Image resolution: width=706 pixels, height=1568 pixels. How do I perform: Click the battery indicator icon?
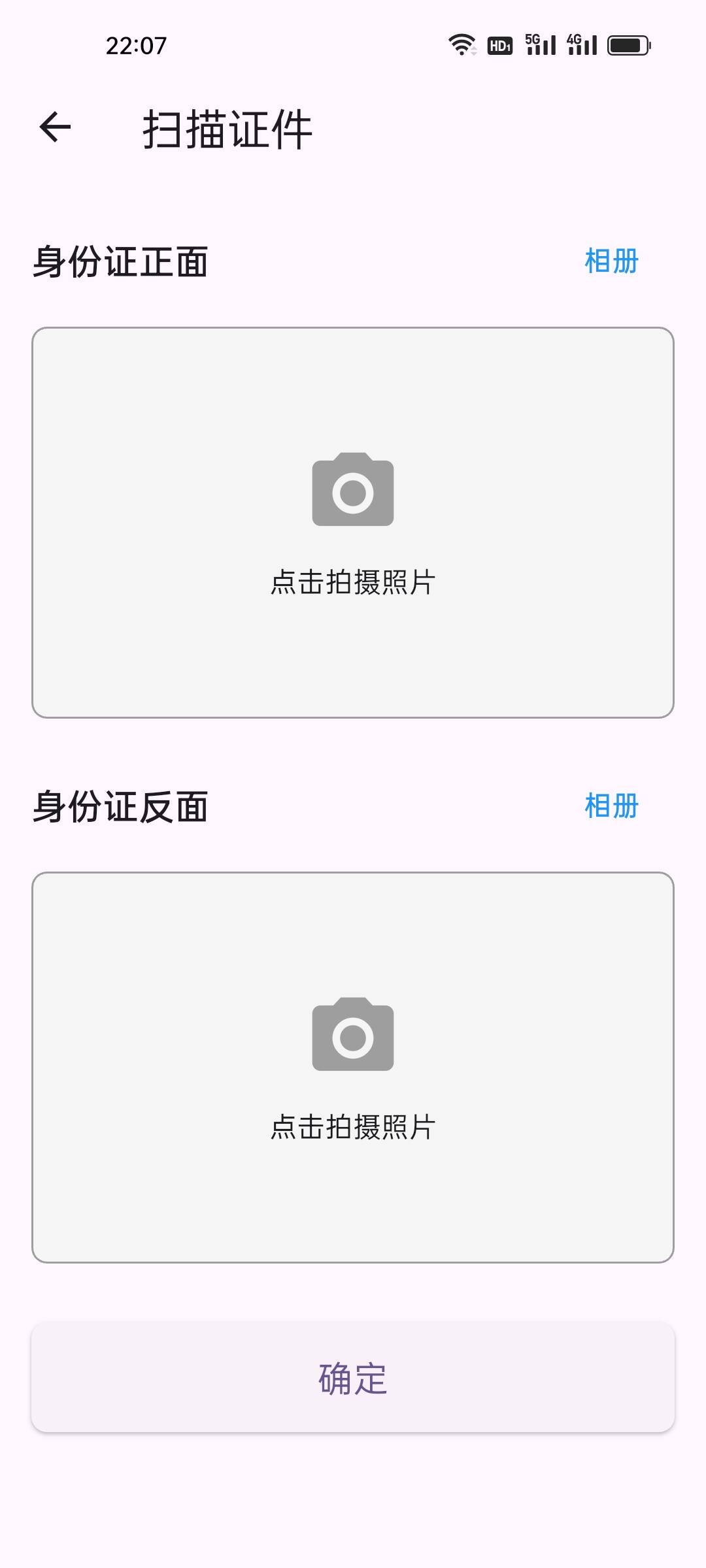coord(628,46)
